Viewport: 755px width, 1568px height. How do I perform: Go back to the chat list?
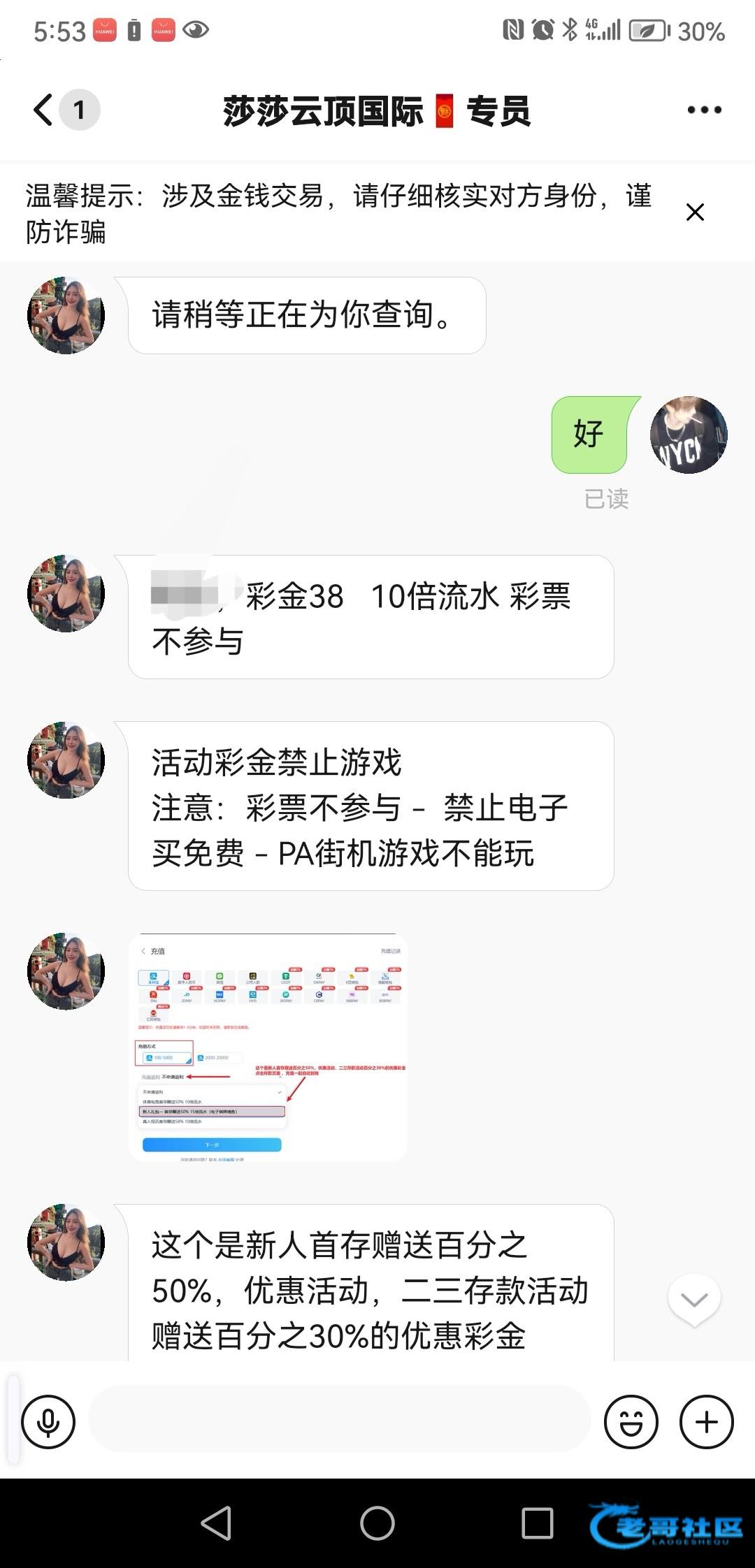click(43, 110)
